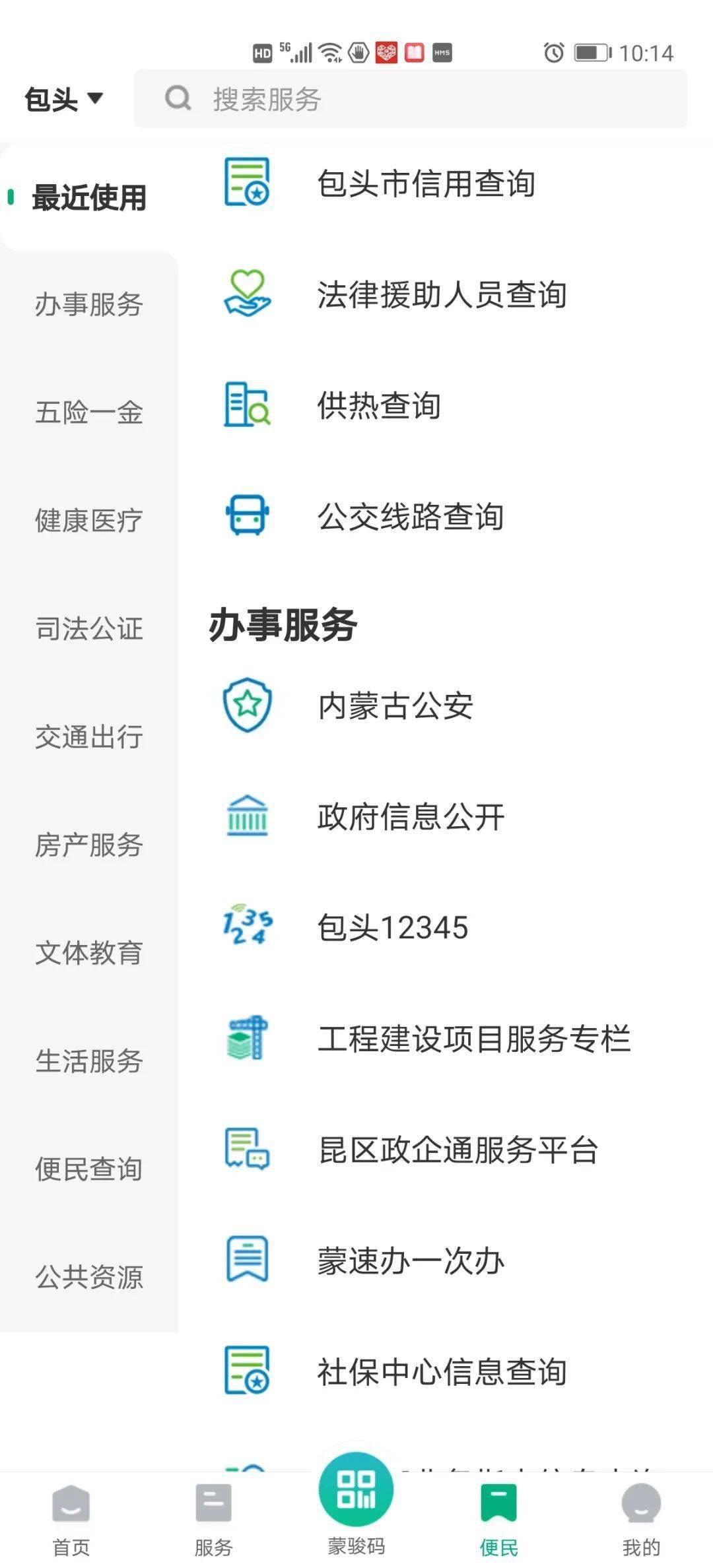Open 包头市信用查询 service
Viewport: 713px width, 1568px height.
click(x=425, y=183)
